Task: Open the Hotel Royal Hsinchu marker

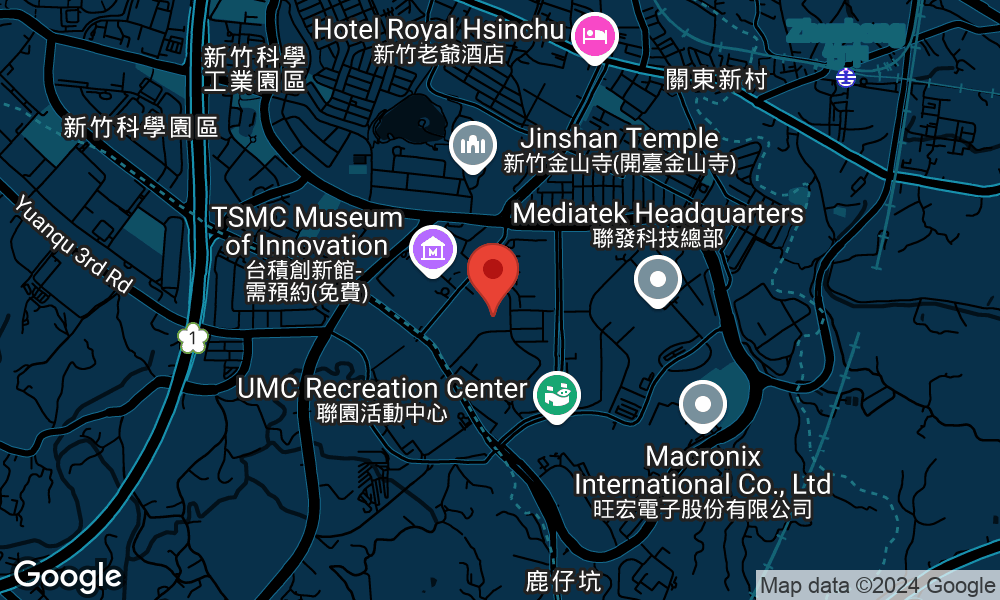Action: [x=595, y=38]
